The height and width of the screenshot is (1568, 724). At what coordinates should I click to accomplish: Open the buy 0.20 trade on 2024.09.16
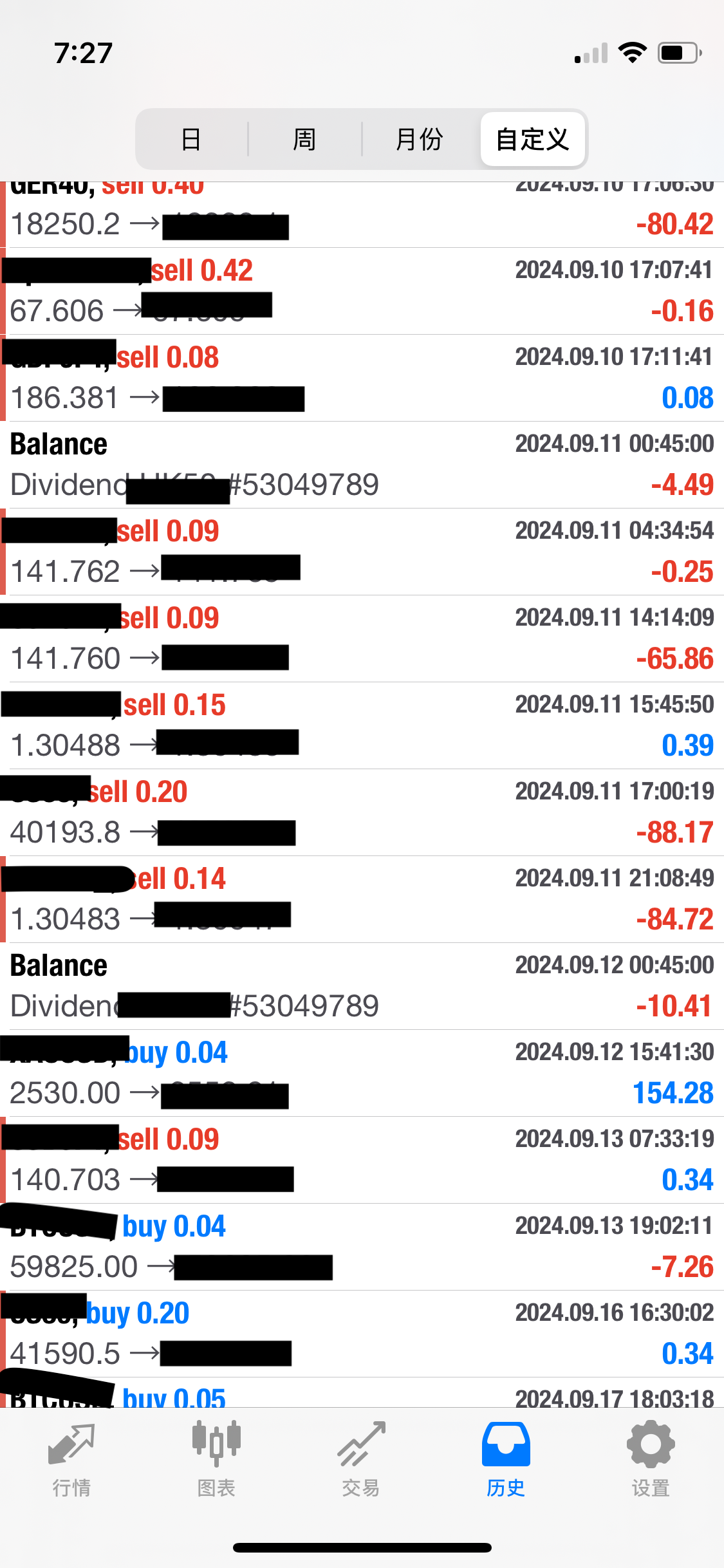pyautogui.click(x=362, y=1334)
